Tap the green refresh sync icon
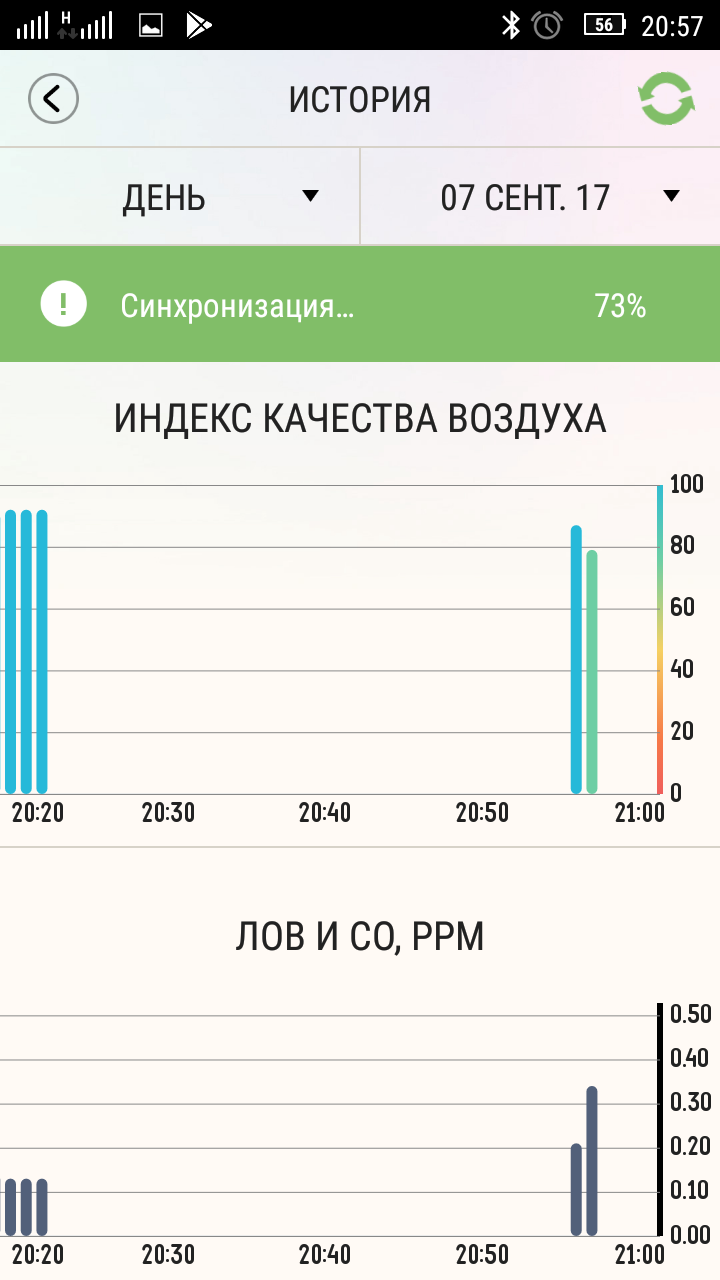 (x=667, y=99)
